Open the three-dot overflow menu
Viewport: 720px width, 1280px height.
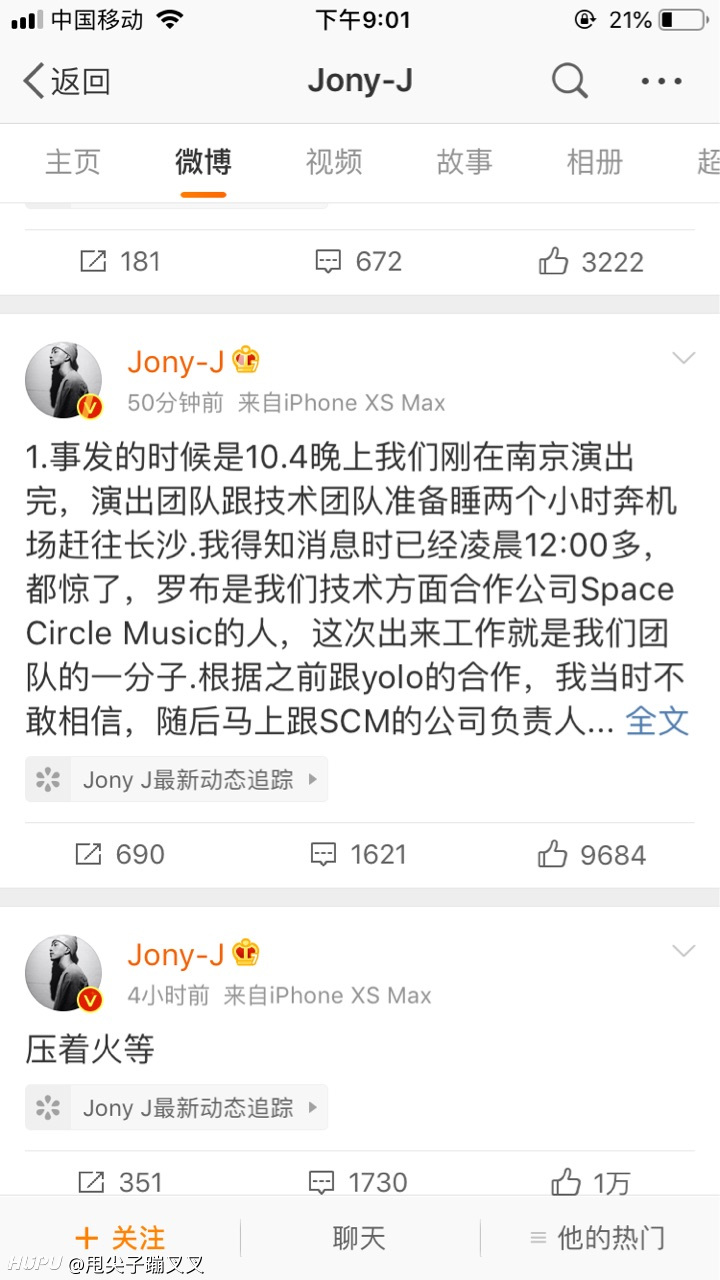662,81
